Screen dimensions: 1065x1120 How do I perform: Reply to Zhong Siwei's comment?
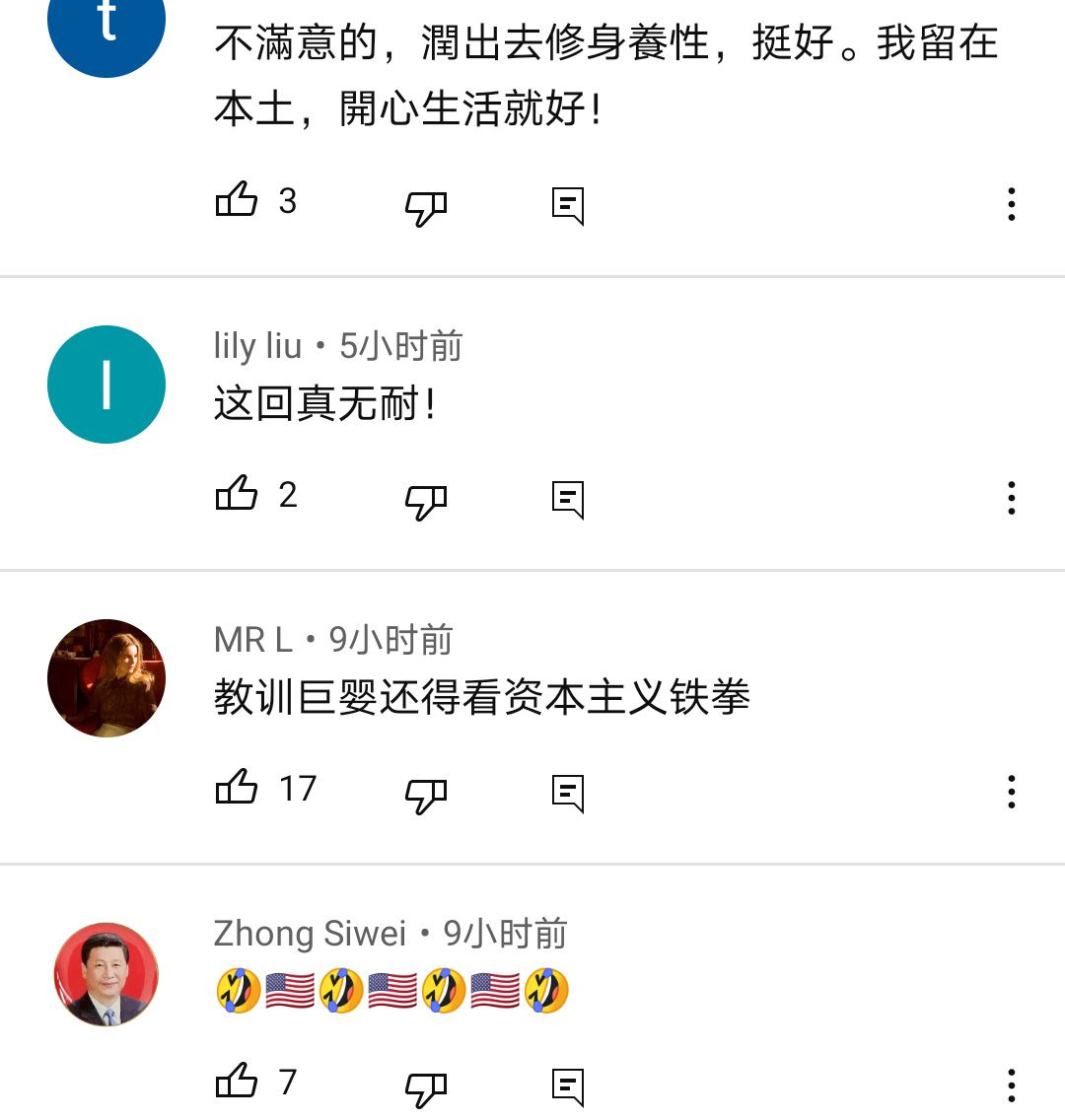(x=568, y=1087)
